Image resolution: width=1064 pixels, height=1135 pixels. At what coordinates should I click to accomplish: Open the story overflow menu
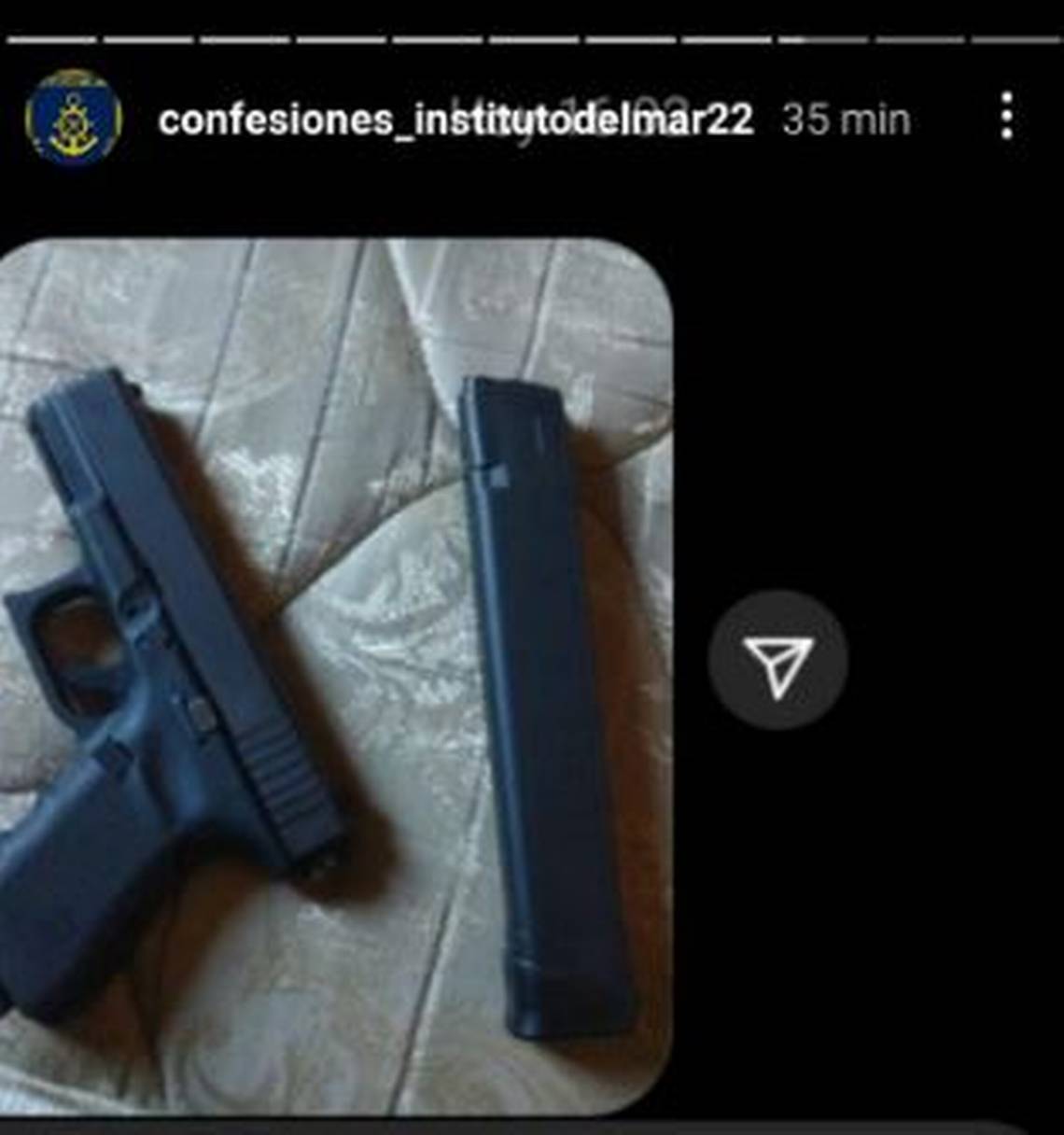coord(1006,117)
